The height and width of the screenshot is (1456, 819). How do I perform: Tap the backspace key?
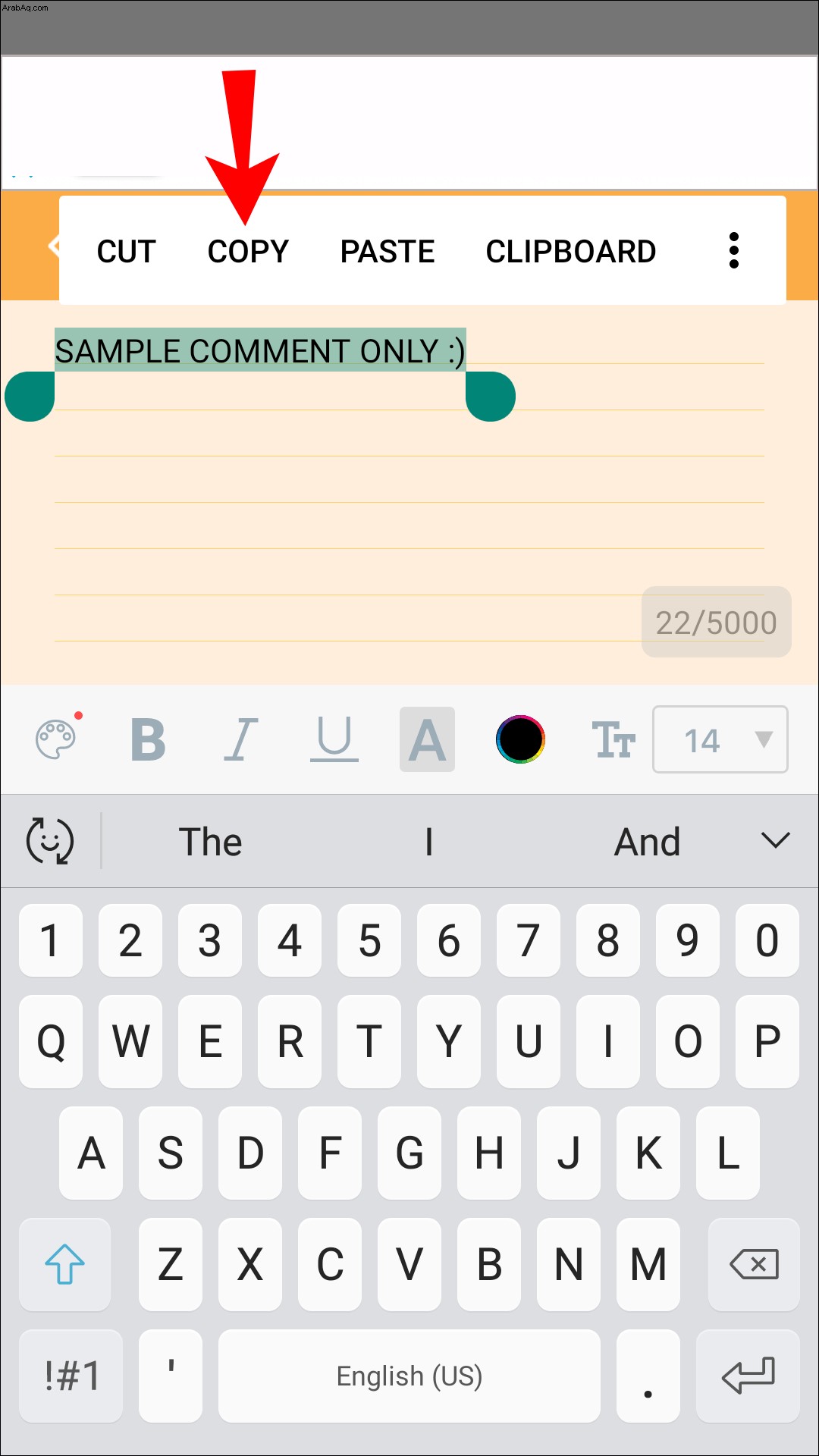tap(753, 1264)
